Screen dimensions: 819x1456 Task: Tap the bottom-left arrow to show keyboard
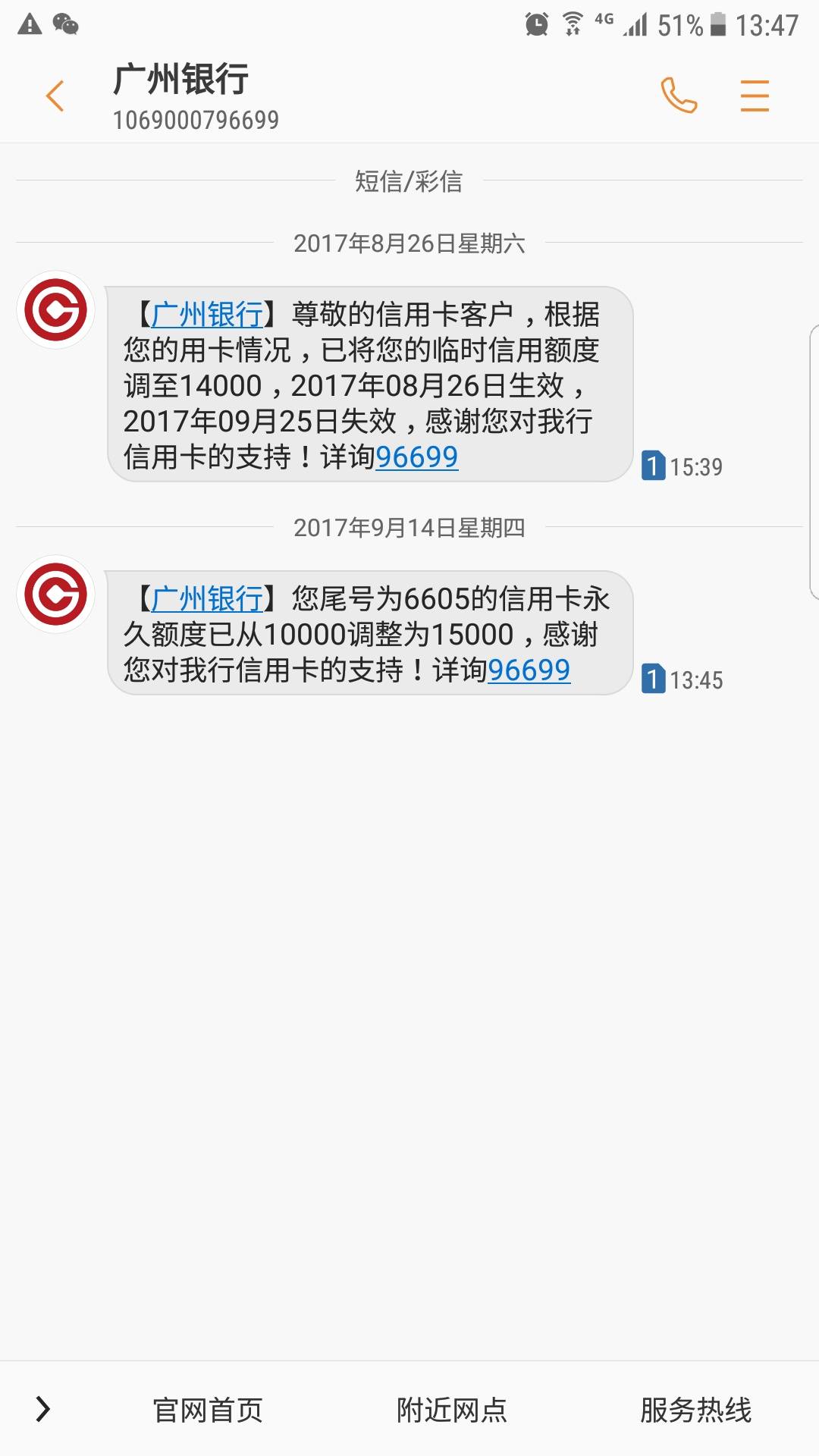(x=43, y=1409)
